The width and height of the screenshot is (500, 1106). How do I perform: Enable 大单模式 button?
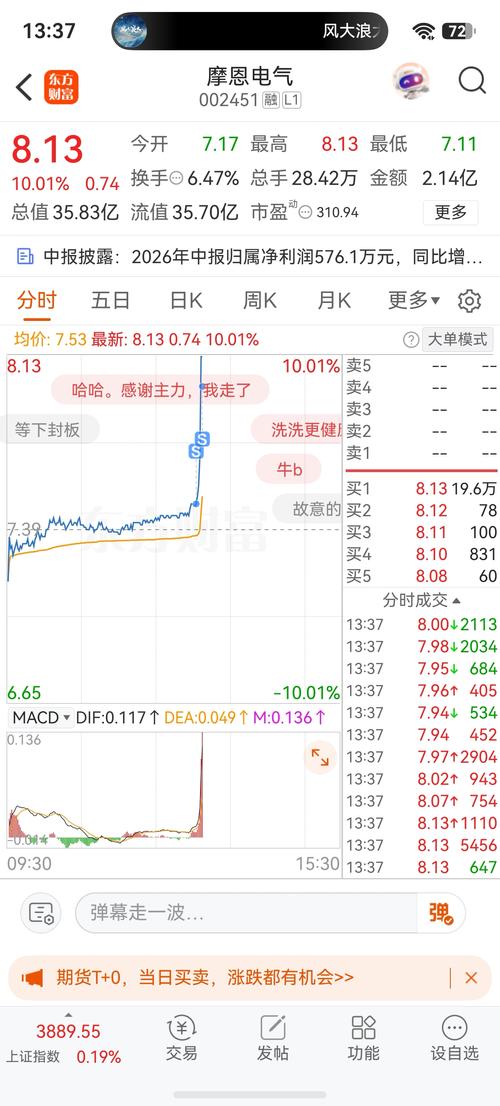click(458, 339)
